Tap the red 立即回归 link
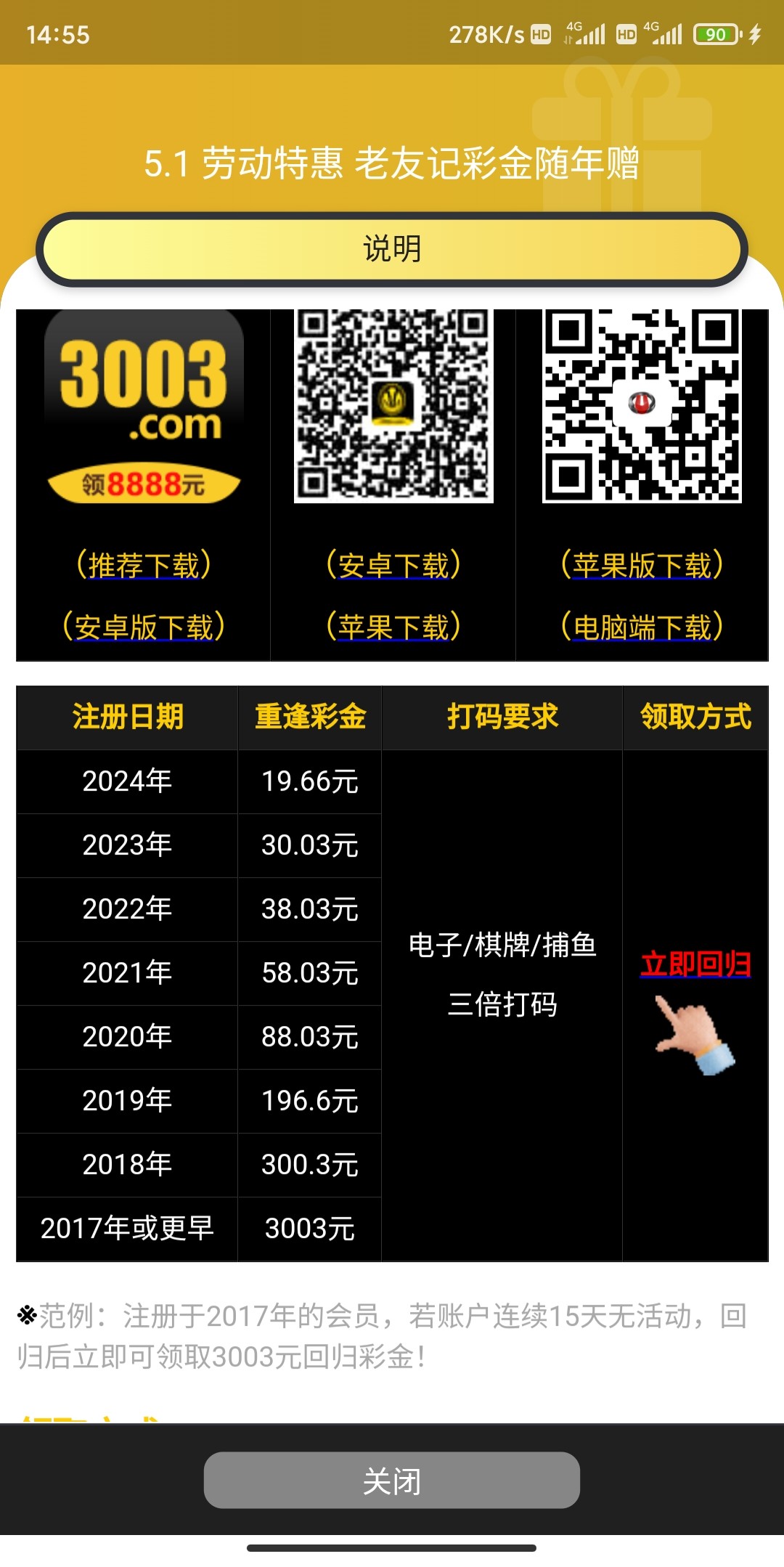Screen dimensions: 784x1567 click(x=695, y=964)
